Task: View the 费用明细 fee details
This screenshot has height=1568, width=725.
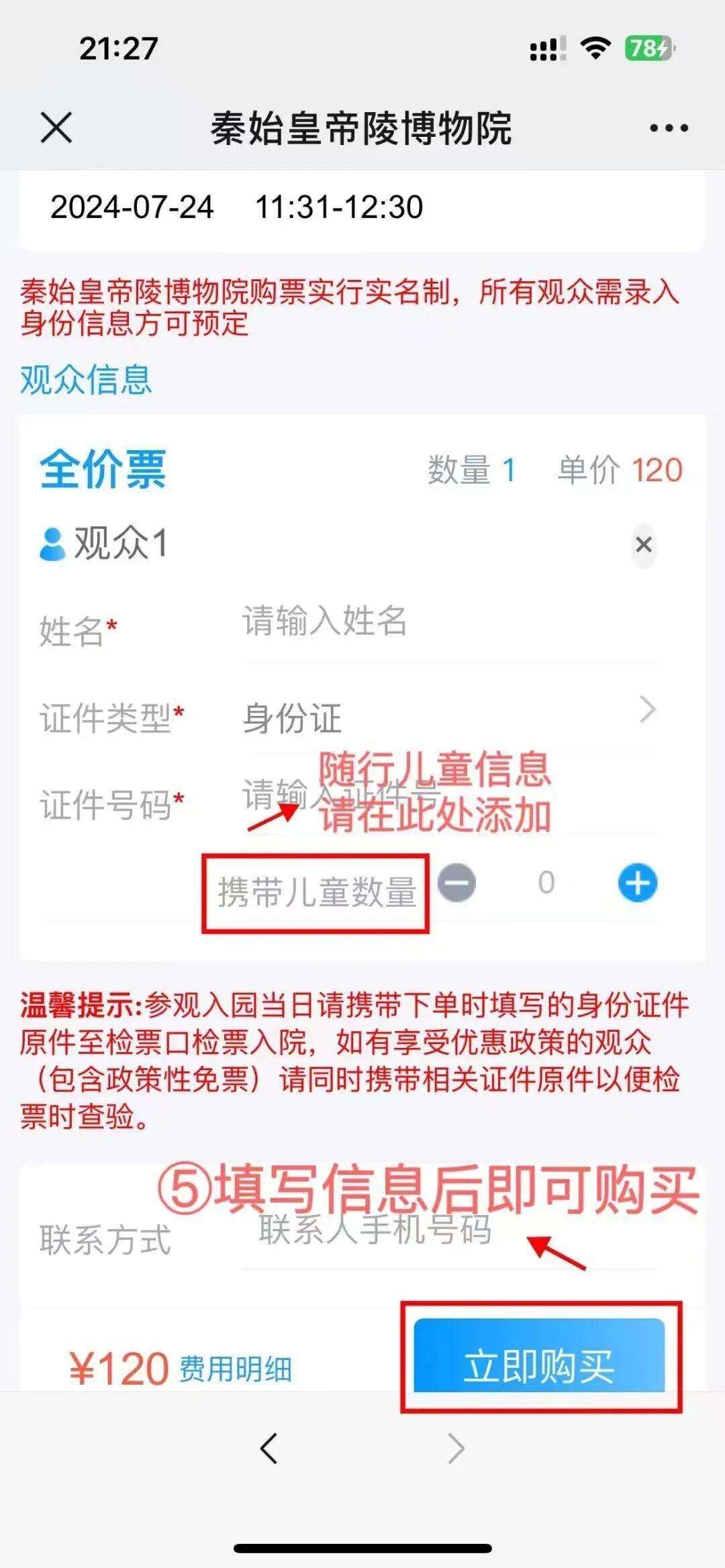Action: [x=235, y=1369]
